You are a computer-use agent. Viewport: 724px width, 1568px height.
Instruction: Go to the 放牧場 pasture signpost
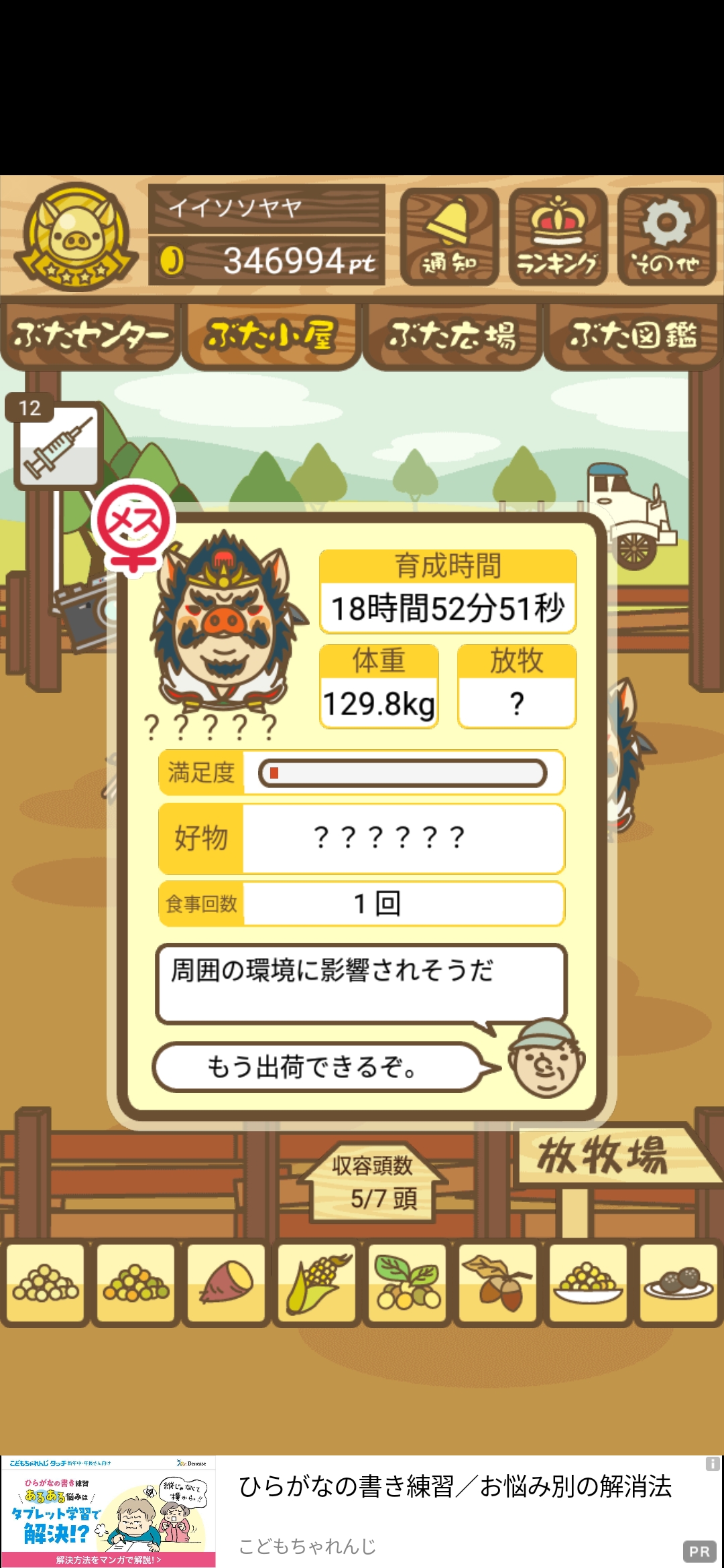pos(603,1155)
